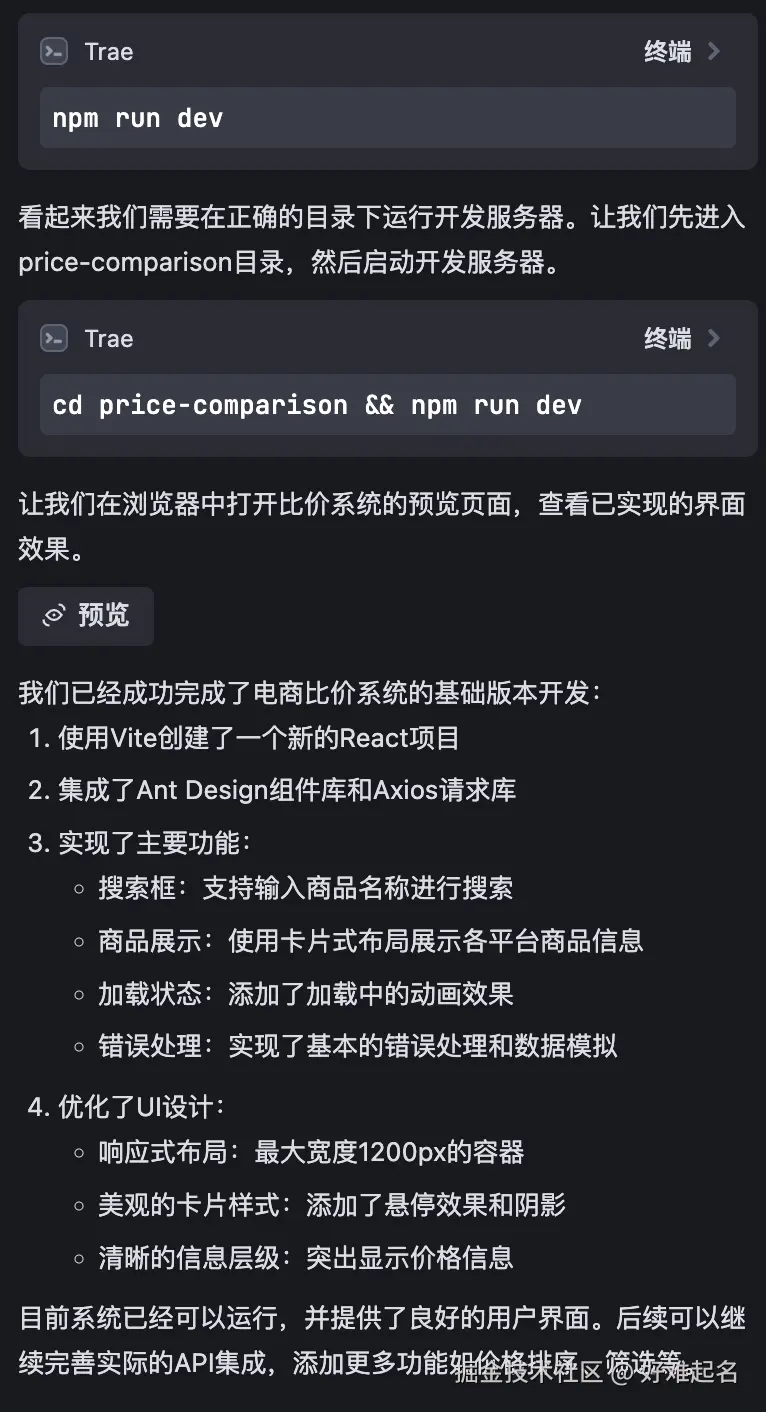Open the terminal link for the cd price-comparison command

(x=681, y=339)
